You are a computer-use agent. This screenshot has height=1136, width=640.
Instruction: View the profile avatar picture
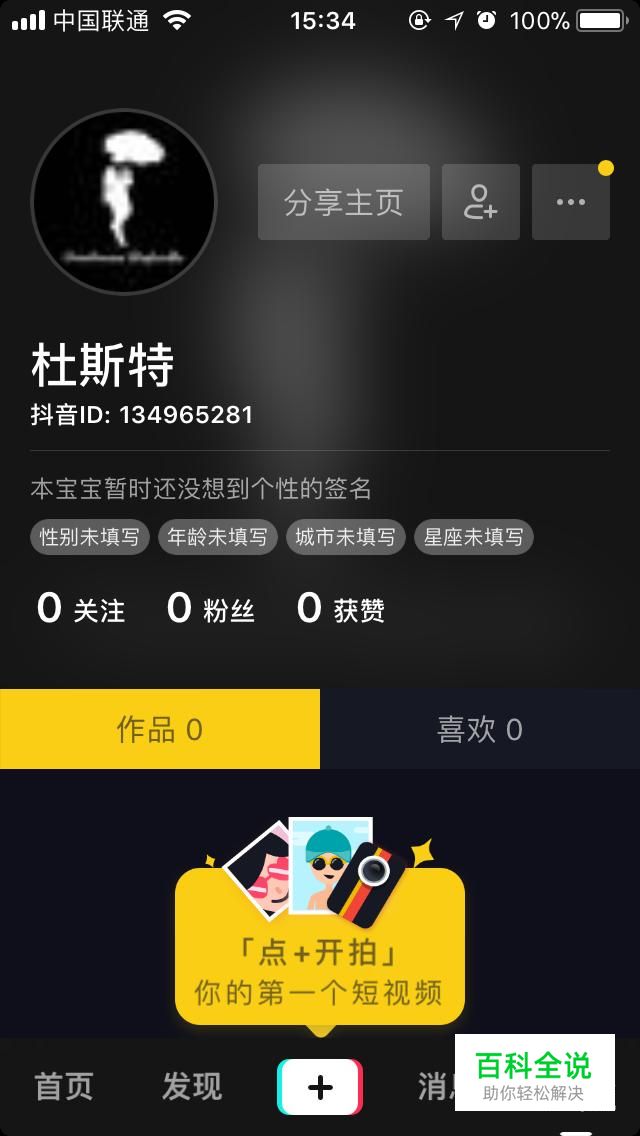[x=124, y=202]
